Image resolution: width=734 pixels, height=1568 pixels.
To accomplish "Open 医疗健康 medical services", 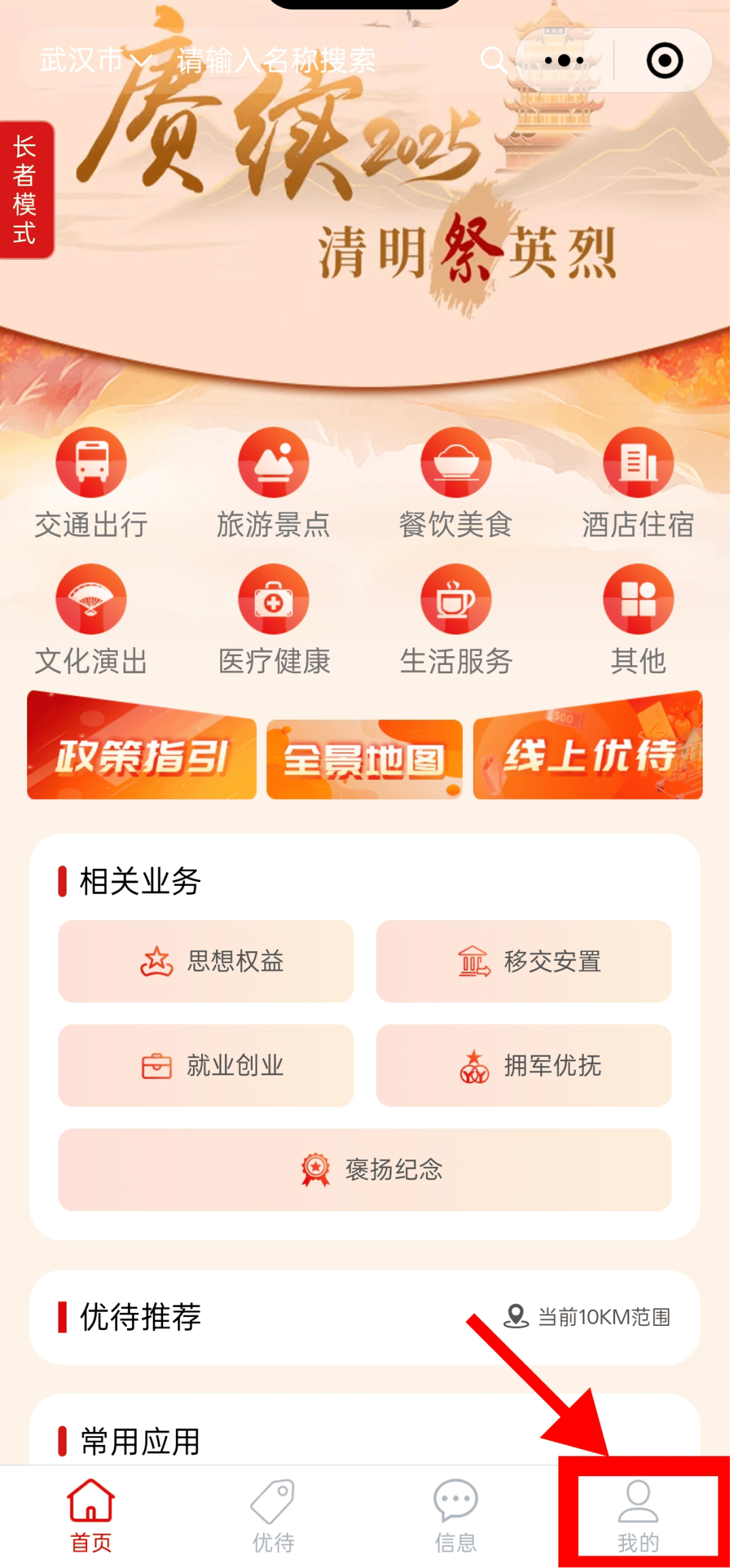I will pyautogui.click(x=273, y=619).
